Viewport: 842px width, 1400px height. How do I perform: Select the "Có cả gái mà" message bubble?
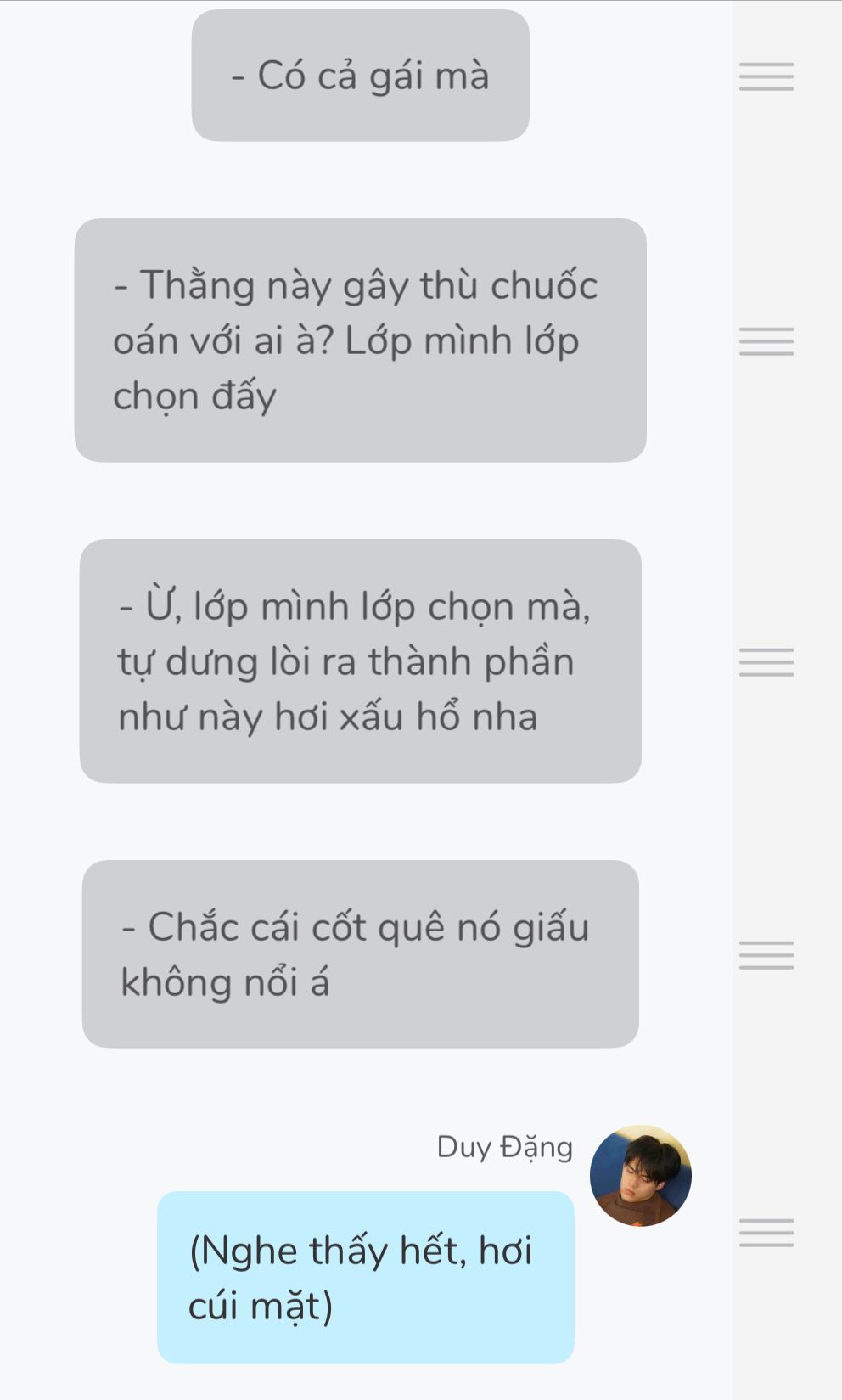coord(361,76)
